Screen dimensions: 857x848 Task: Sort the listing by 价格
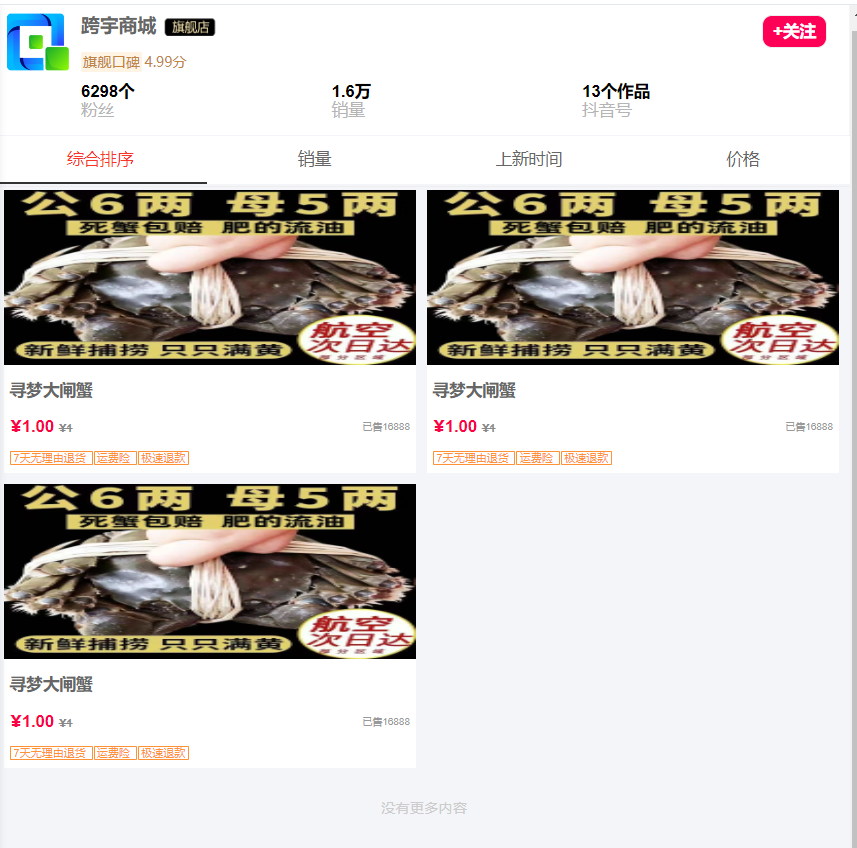click(x=743, y=159)
